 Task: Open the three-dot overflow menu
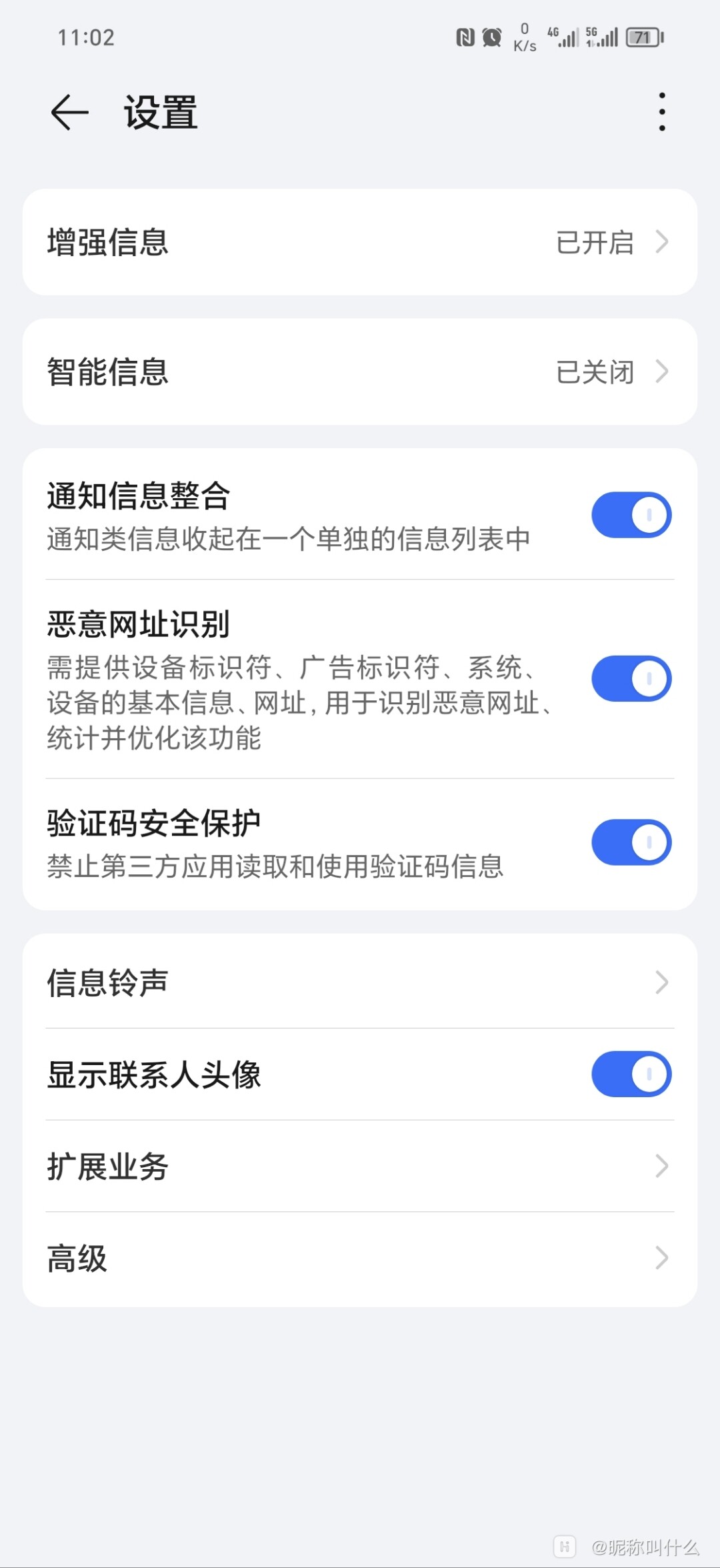[x=661, y=112]
